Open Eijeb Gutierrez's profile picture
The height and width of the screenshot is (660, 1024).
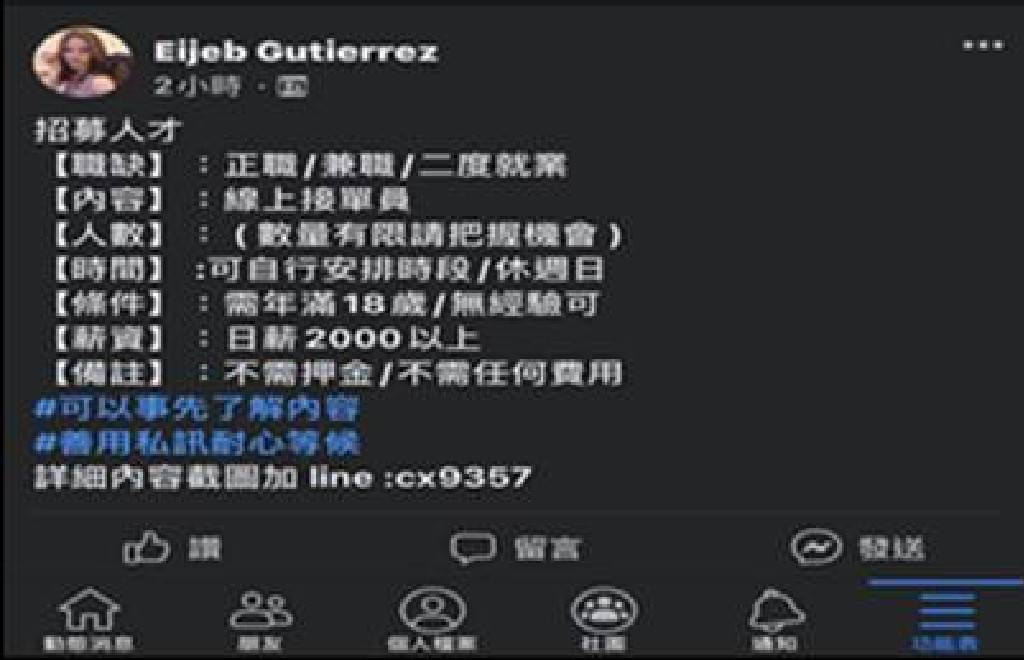coord(81,62)
